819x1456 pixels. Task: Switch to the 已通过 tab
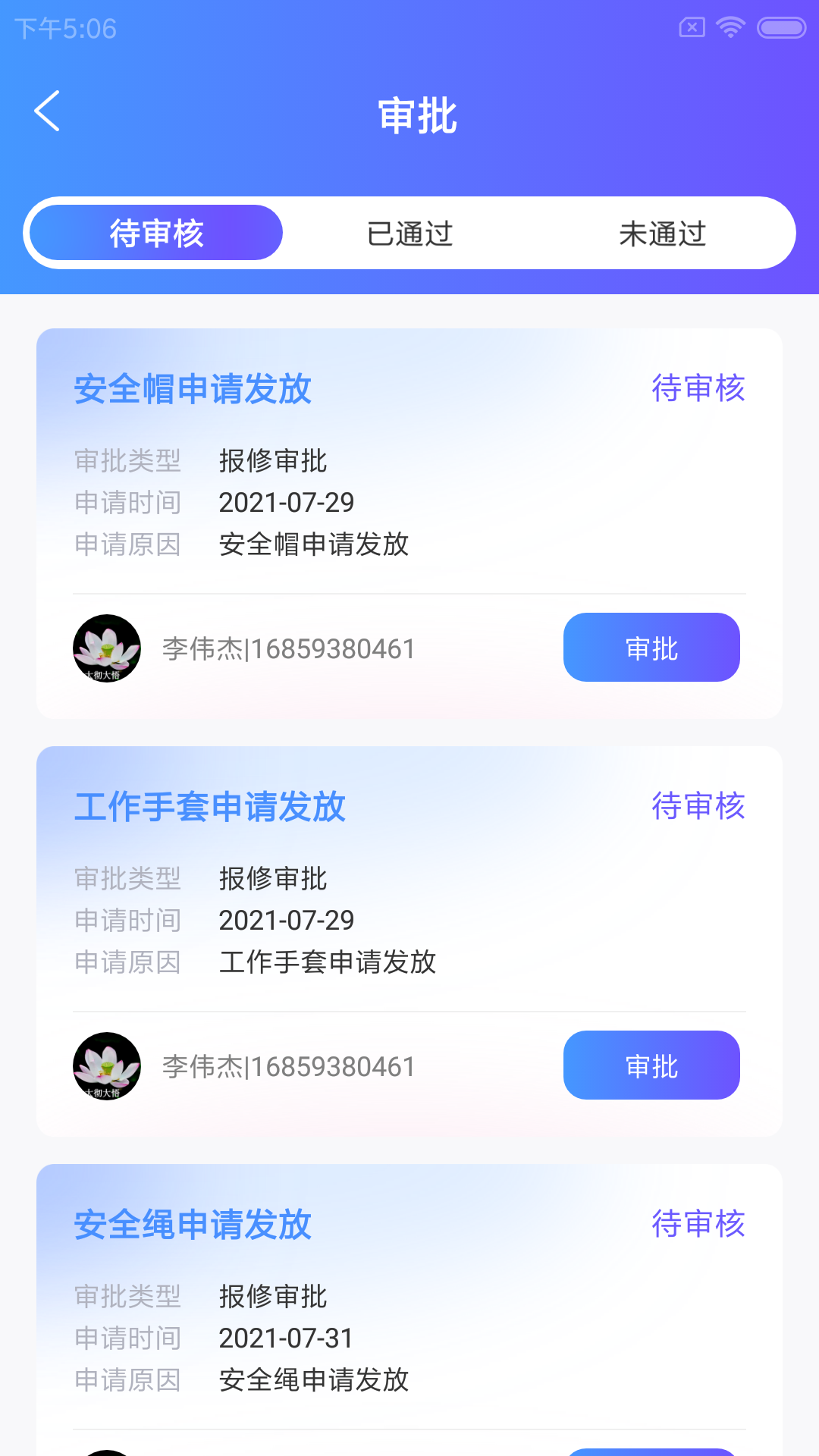pyautogui.click(x=409, y=233)
